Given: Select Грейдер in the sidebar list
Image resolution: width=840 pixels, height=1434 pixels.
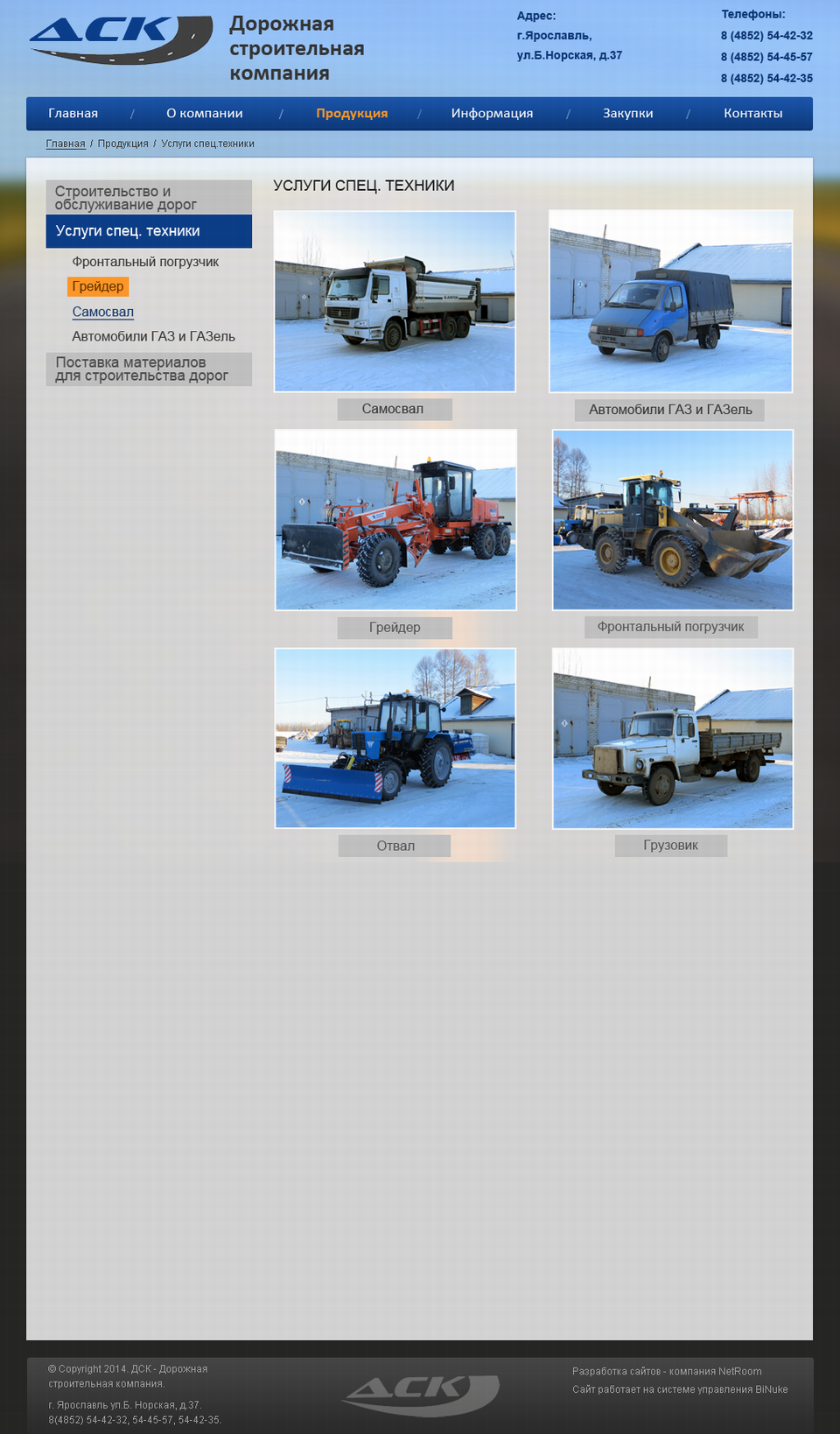Looking at the screenshot, I should [98, 286].
